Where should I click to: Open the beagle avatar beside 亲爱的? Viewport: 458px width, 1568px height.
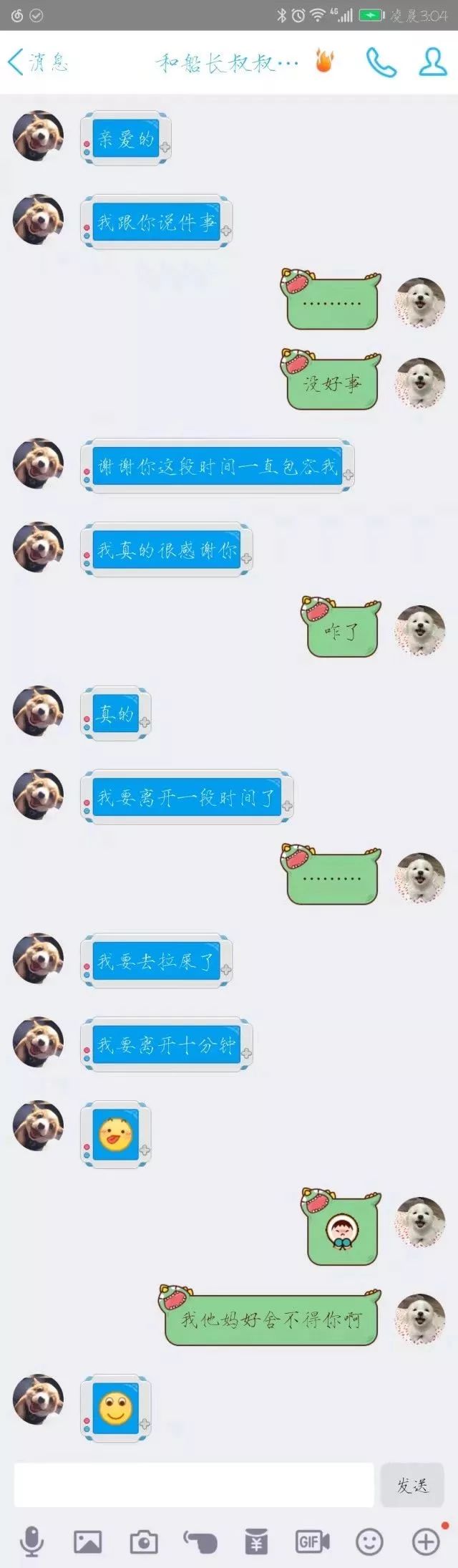coord(39,136)
